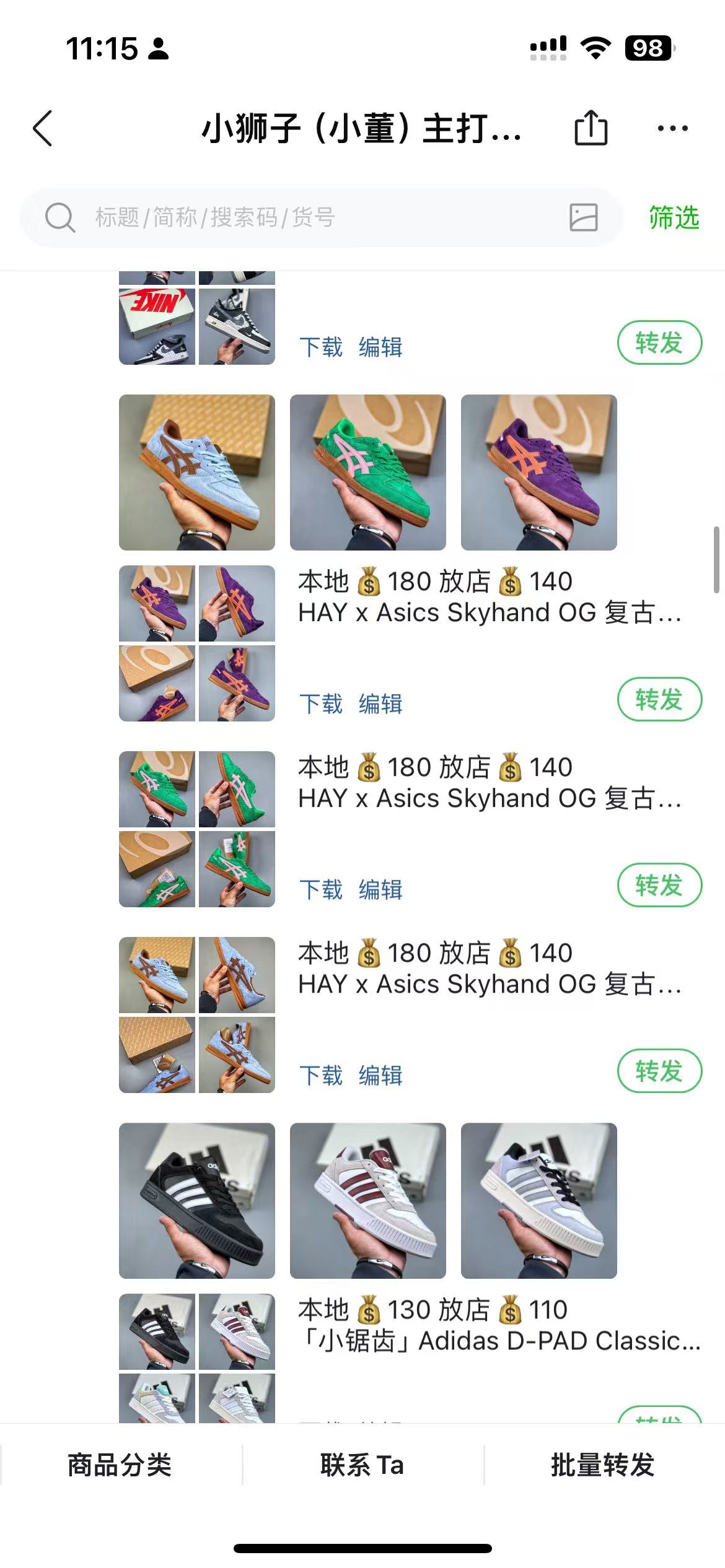
Task: Tap 编辑 on the green Asics Skyhand listing
Action: [x=380, y=890]
